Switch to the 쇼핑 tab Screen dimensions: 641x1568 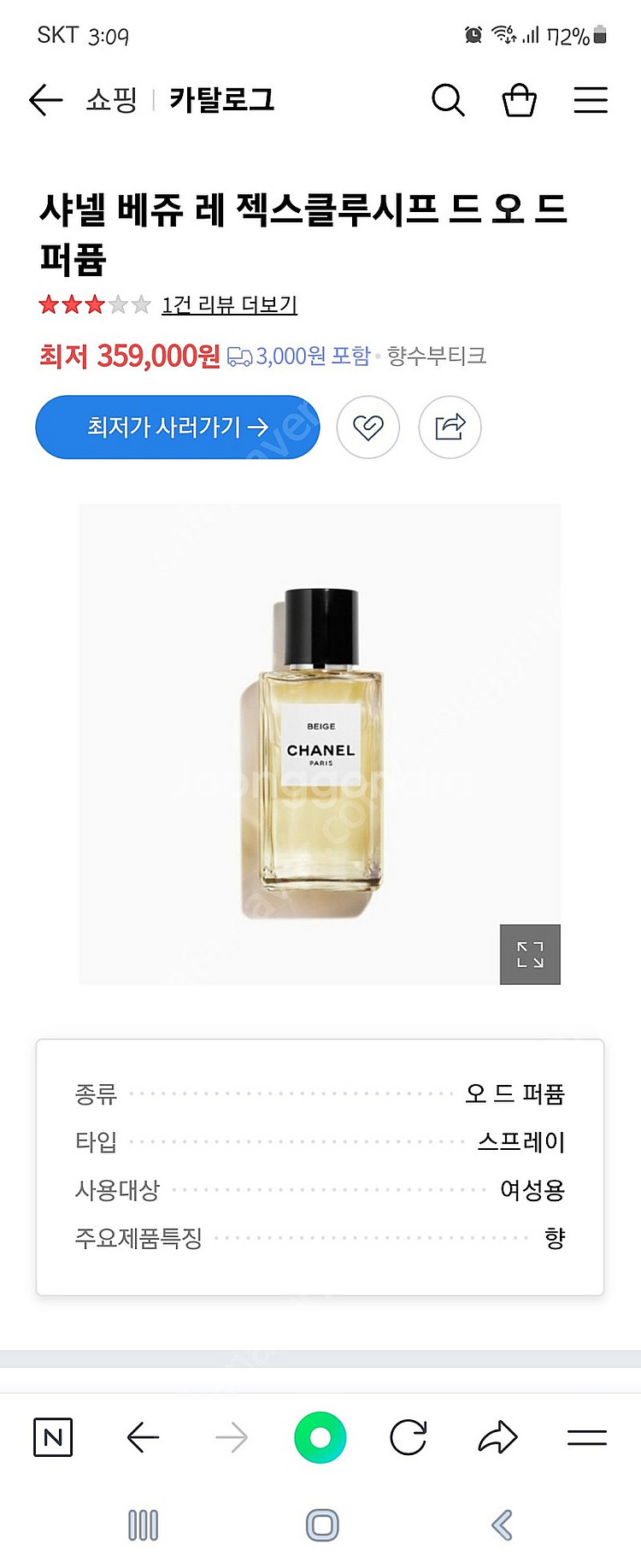[112, 100]
